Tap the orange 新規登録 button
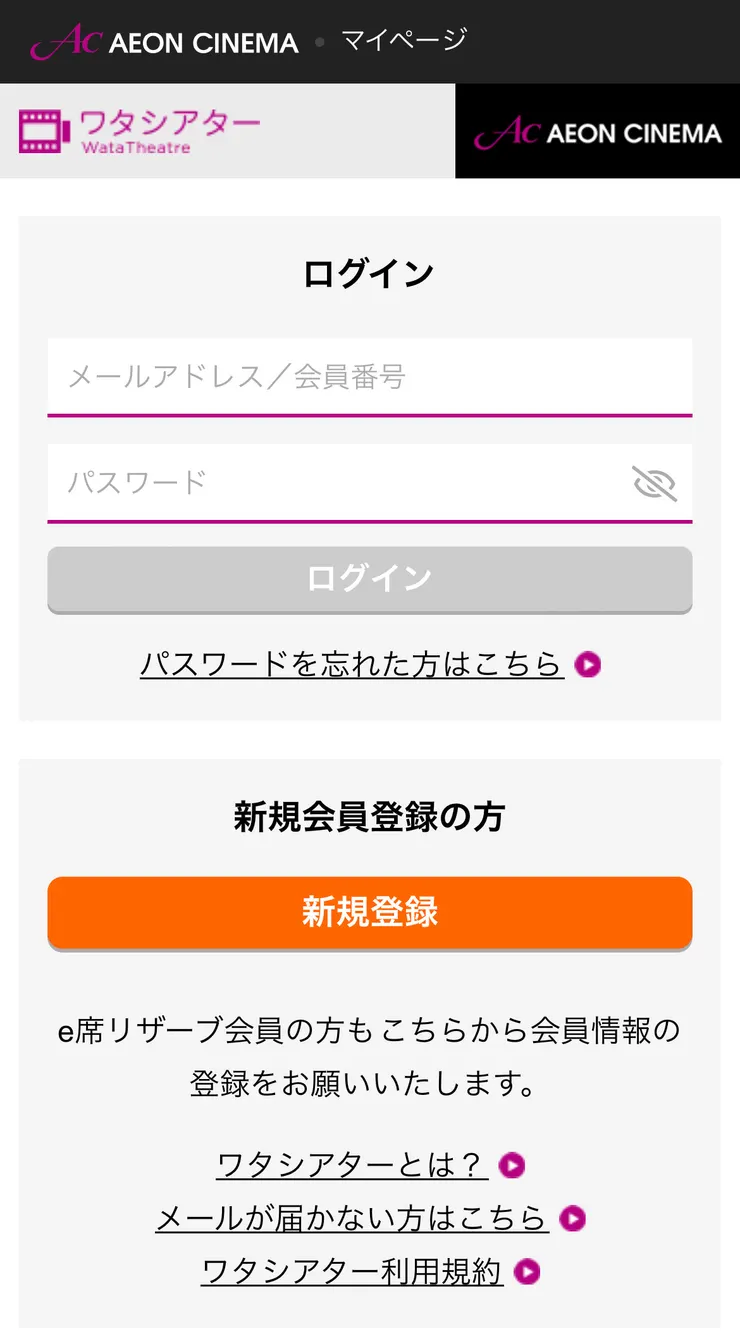This screenshot has width=740, height=1334. click(369, 912)
